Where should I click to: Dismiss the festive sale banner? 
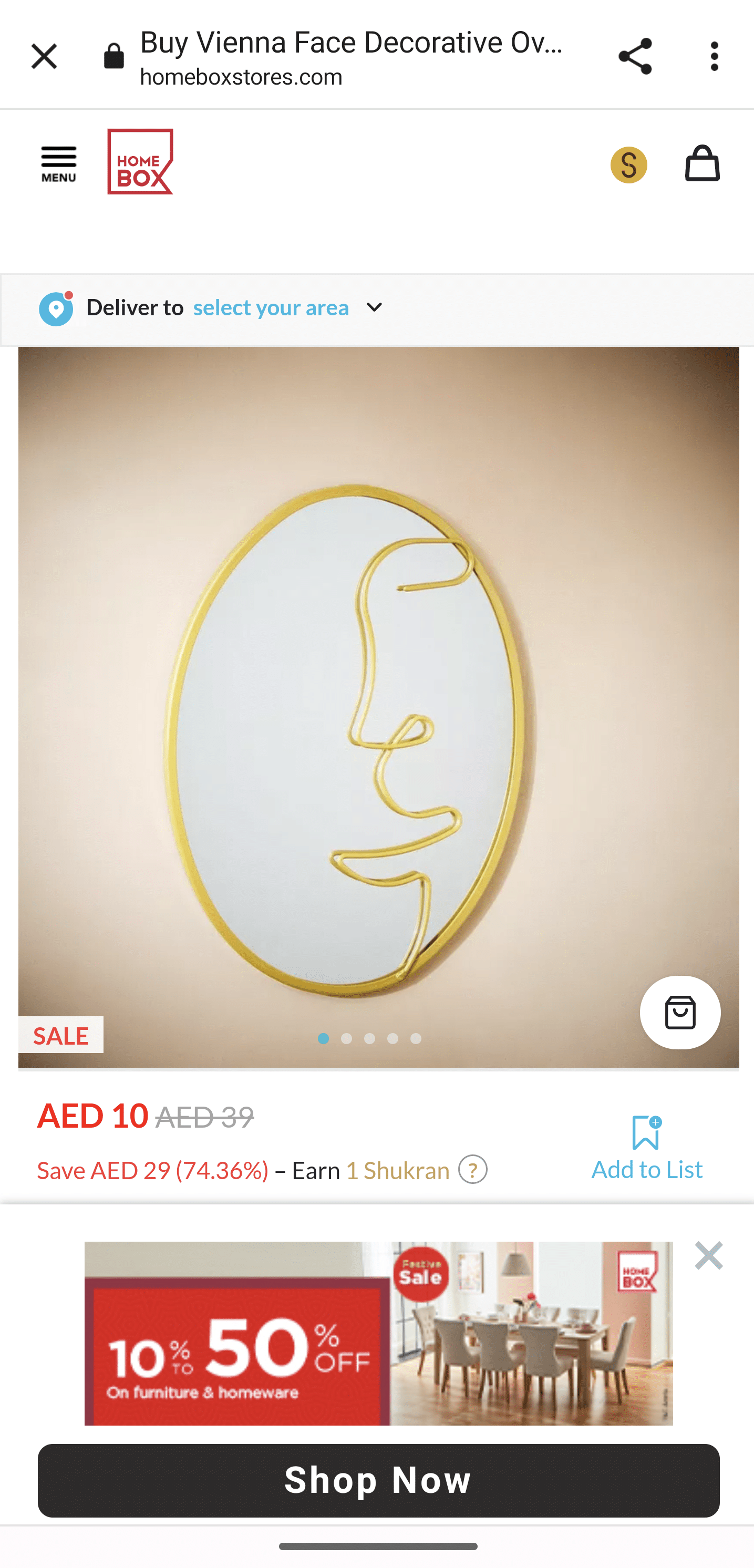(x=708, y=1256)
